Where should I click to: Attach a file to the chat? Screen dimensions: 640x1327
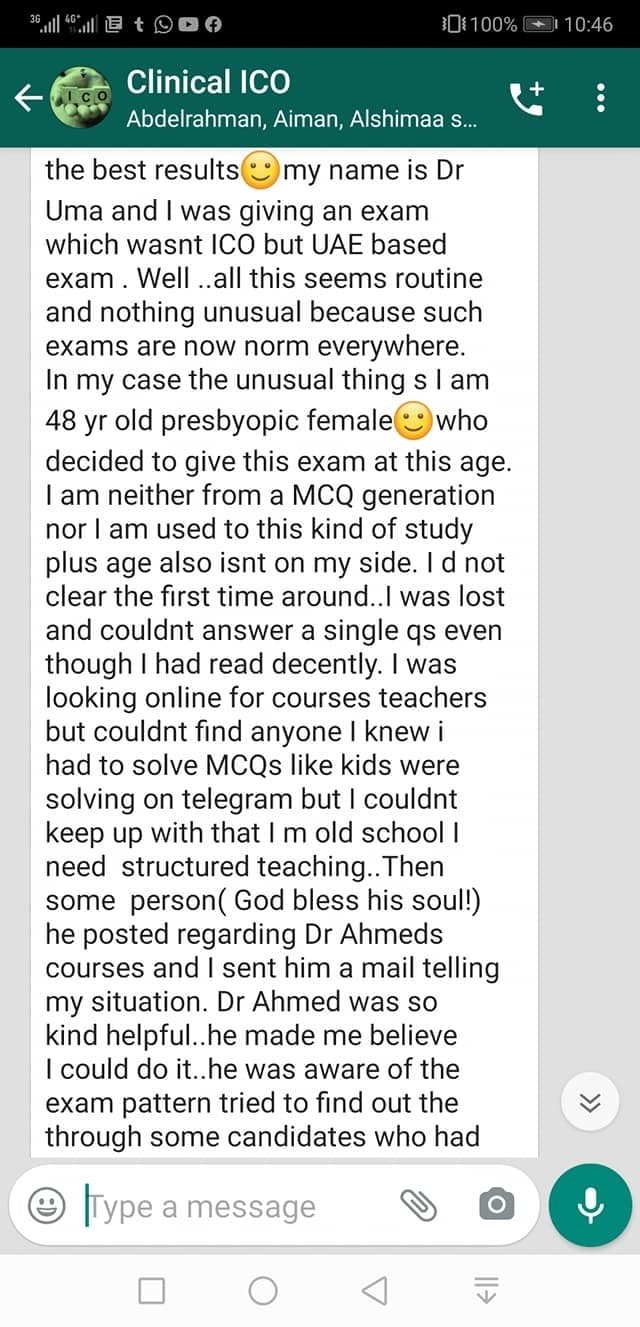click(x=417, y=1207)
